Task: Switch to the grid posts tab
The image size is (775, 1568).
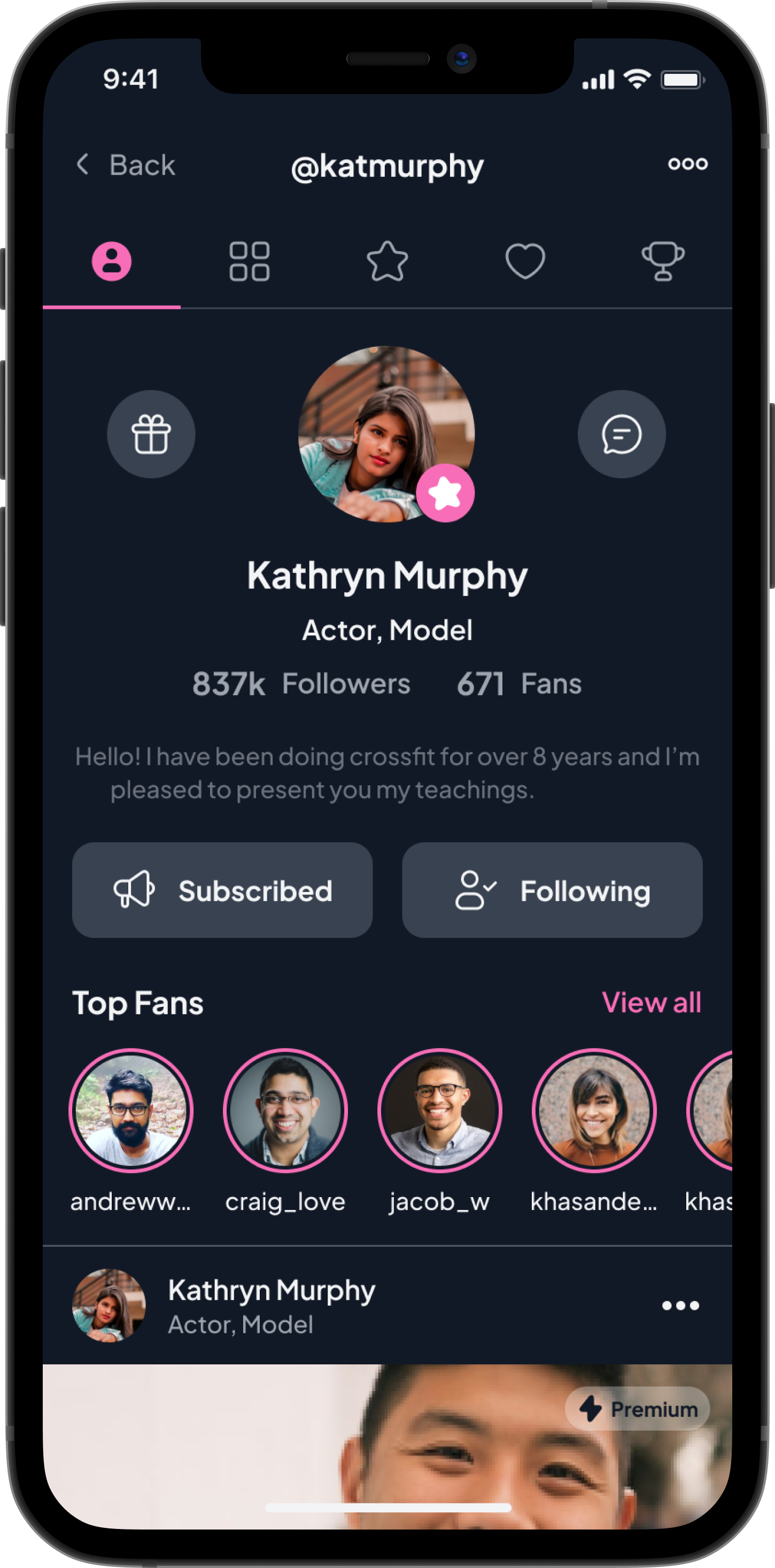Action: tap(249, 261)
